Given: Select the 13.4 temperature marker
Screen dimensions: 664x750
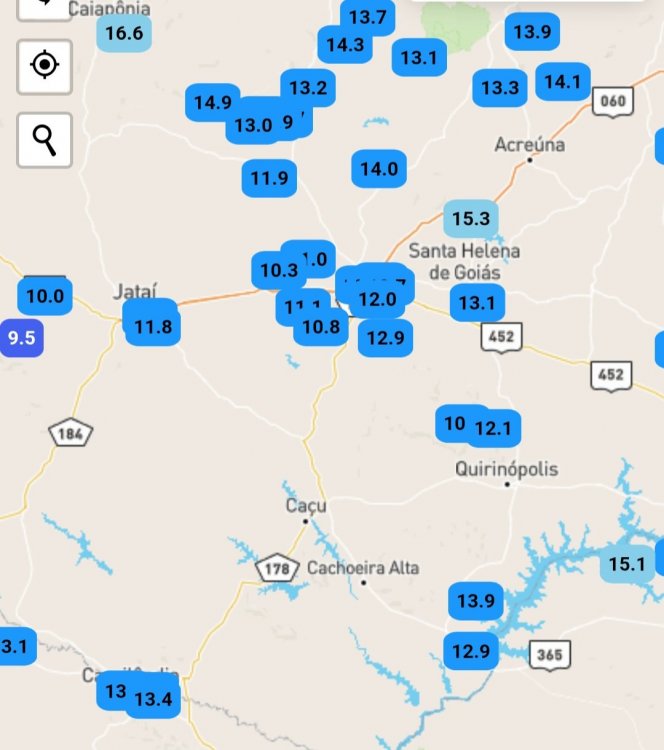Looking at the screenshot, I should click(x=154, y=699).
